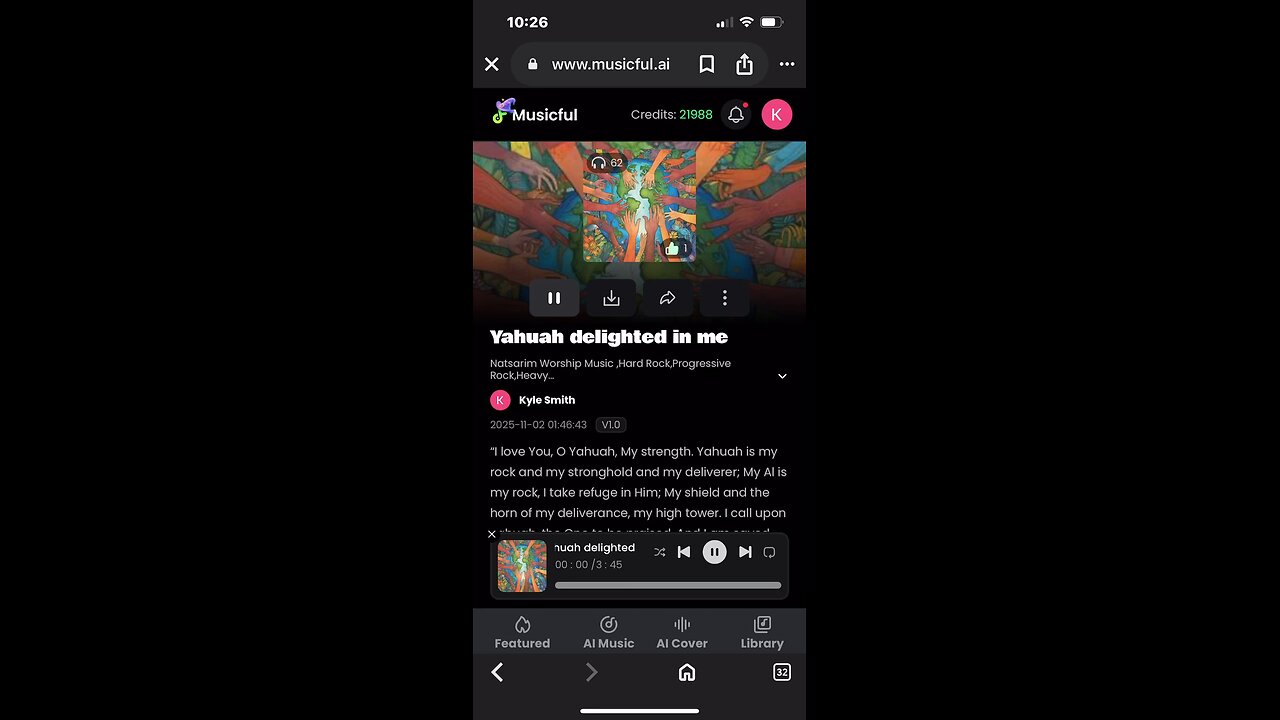Expand the genre tags list

(x=782, y=376)
